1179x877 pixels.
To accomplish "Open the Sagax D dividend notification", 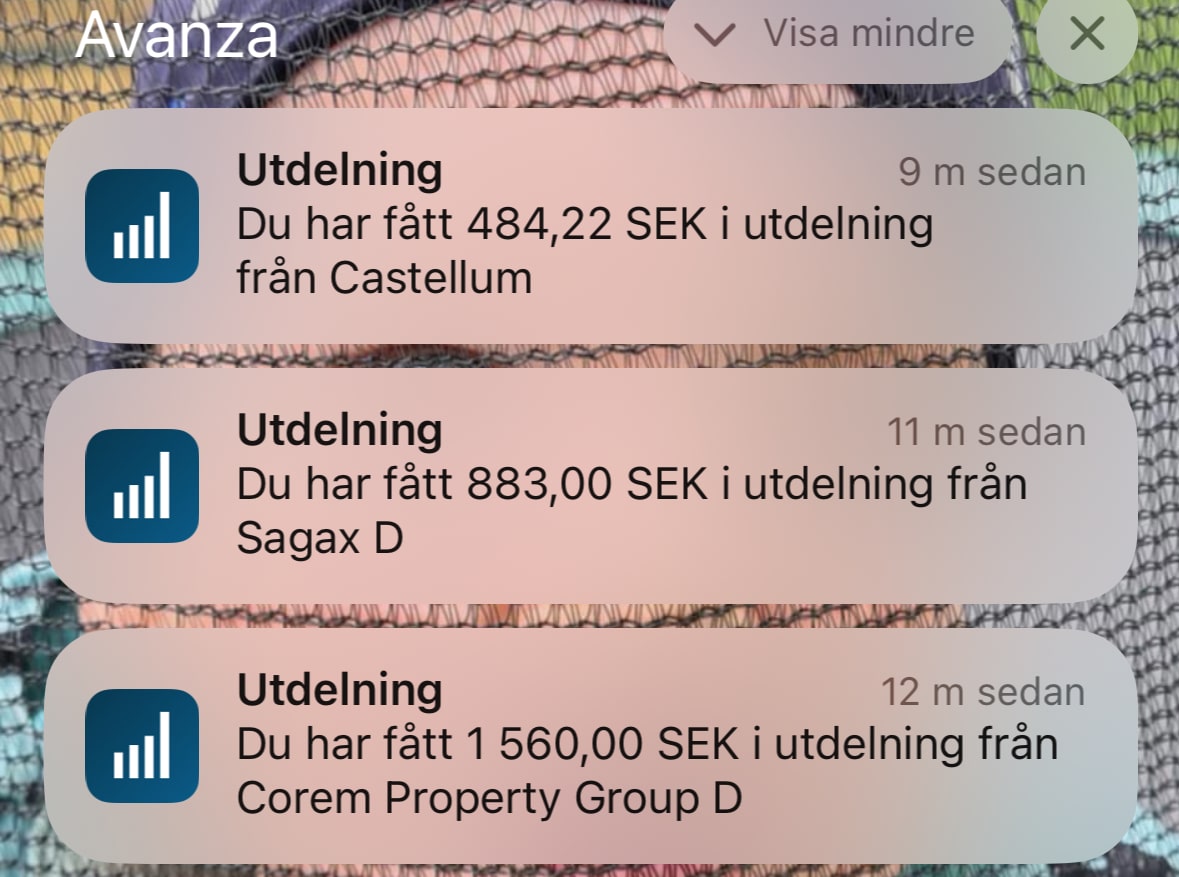I will tap(590, 486).
